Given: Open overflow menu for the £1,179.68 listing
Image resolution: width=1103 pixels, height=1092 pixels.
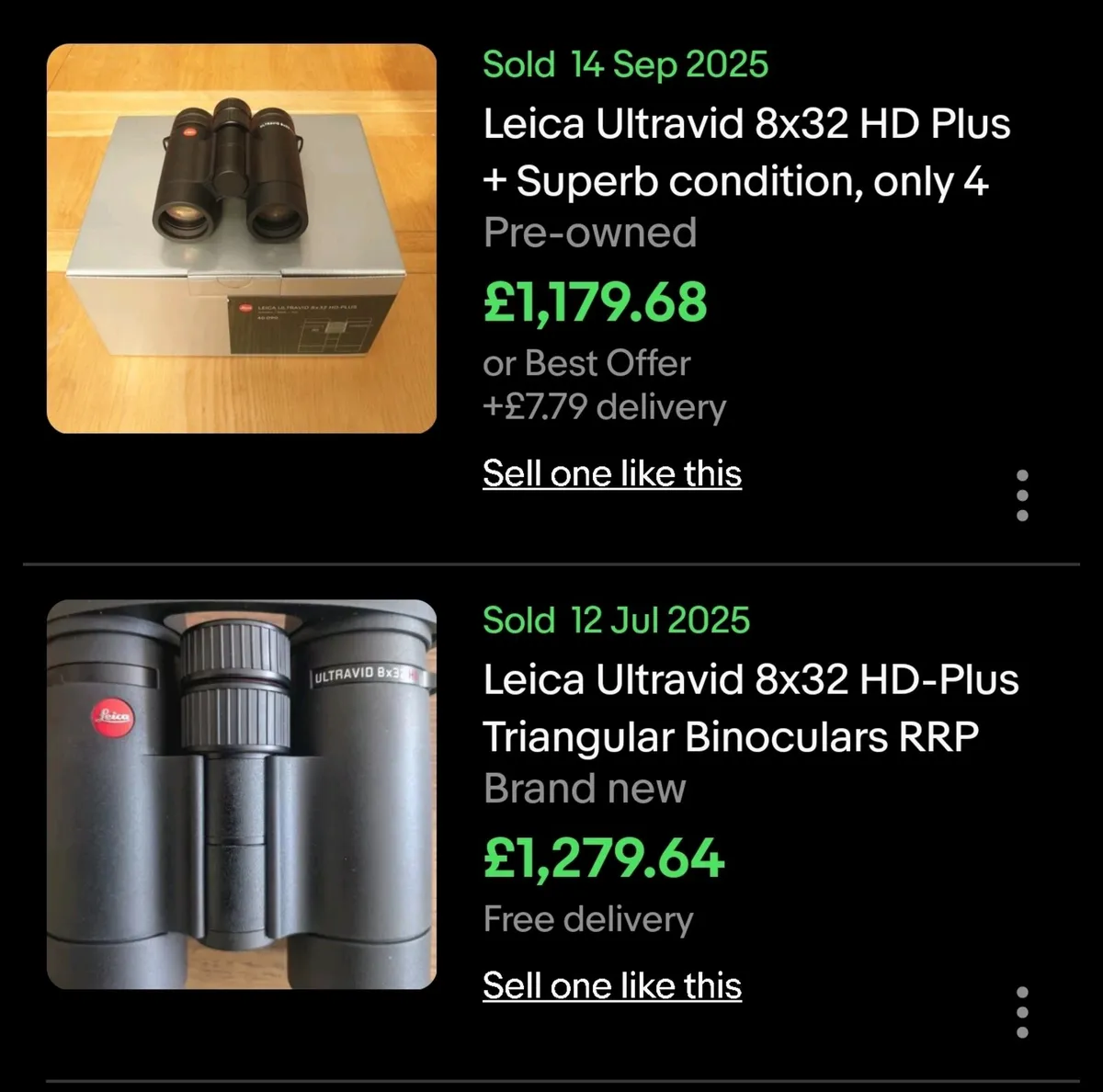Looking at the screenshot, I should 1022,496.
